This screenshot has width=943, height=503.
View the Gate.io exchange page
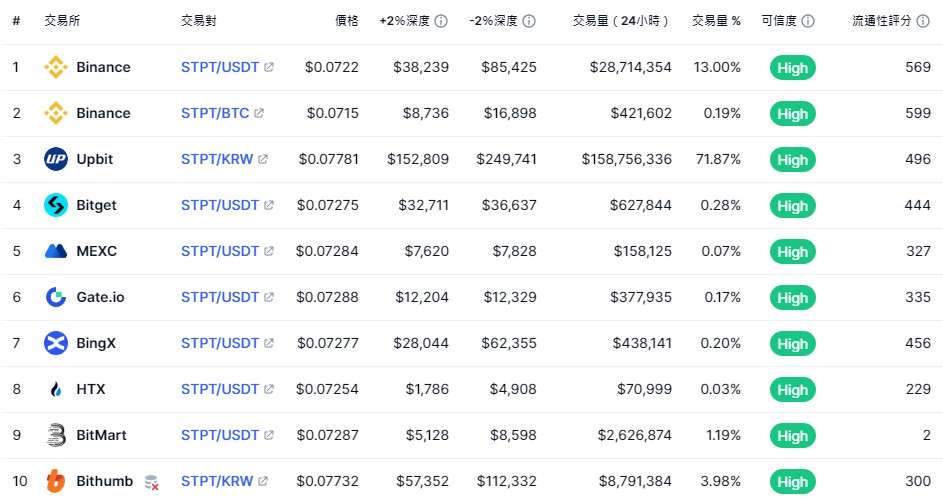click(100, 297)
